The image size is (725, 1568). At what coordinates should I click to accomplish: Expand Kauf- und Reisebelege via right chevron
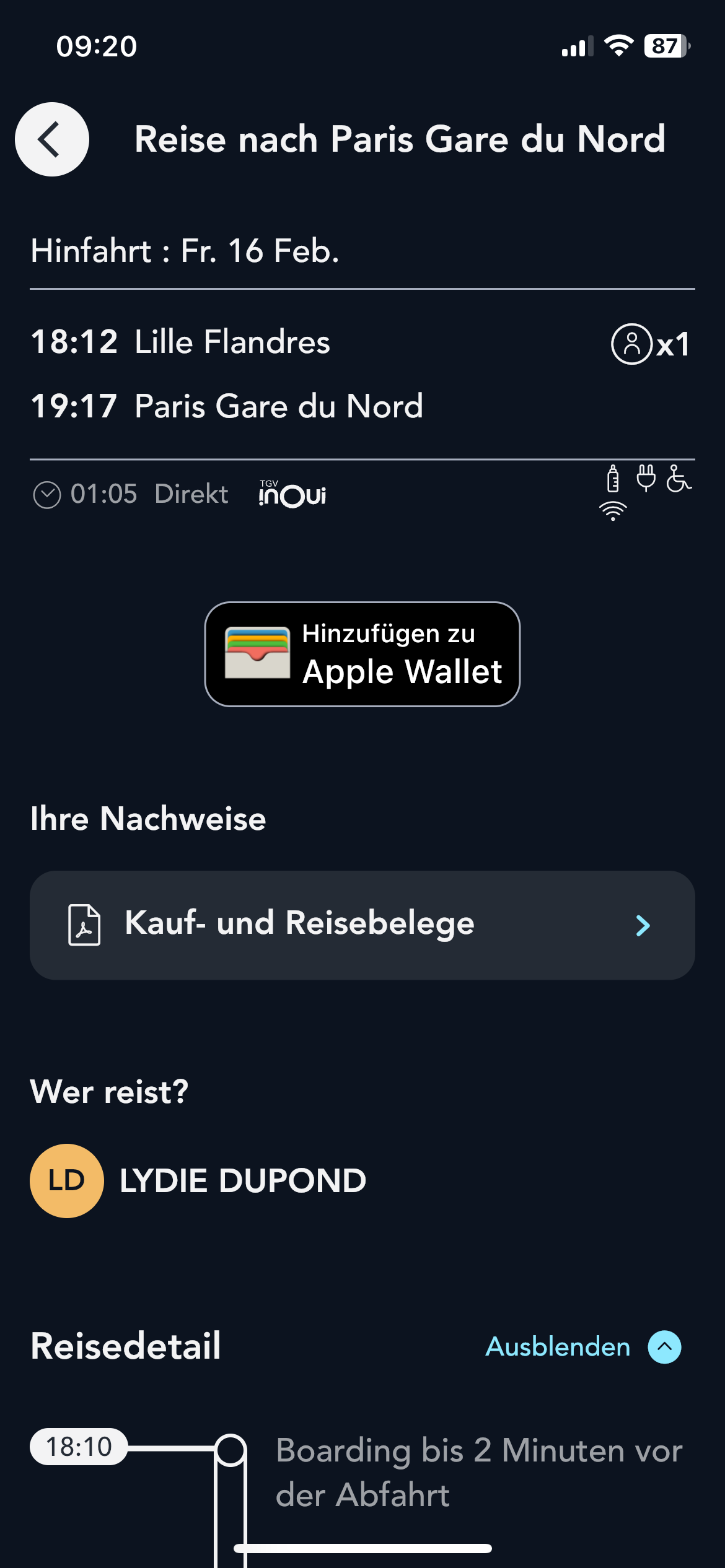(x=643, y=925)
